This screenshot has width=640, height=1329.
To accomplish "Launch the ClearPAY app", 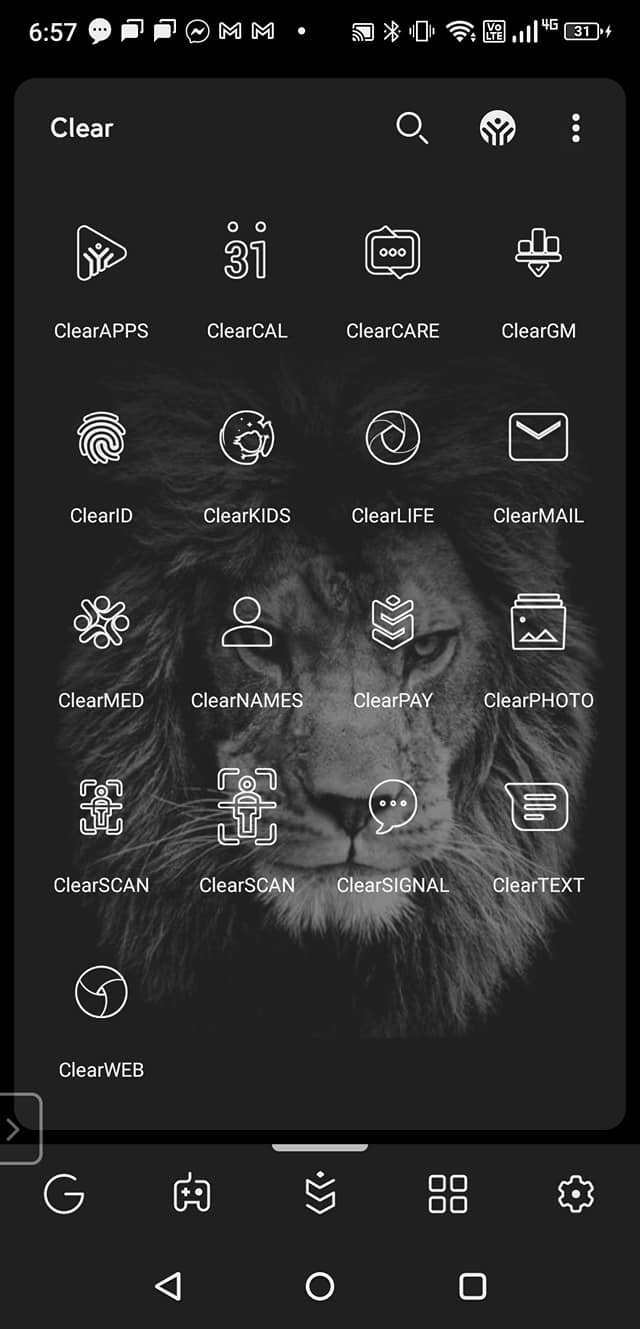I will click(x=392, y=623).
